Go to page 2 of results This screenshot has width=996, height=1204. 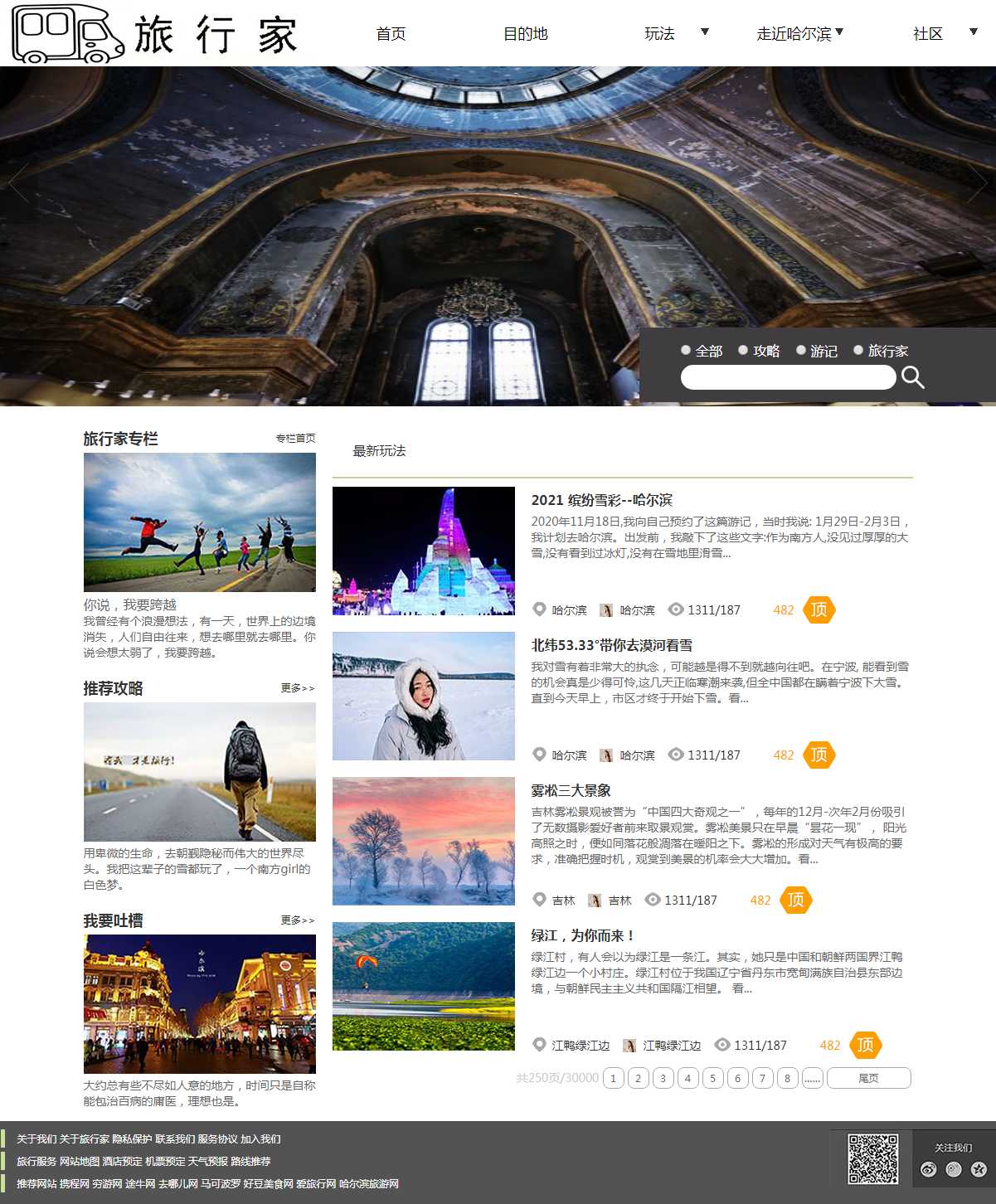[638, 1078]
